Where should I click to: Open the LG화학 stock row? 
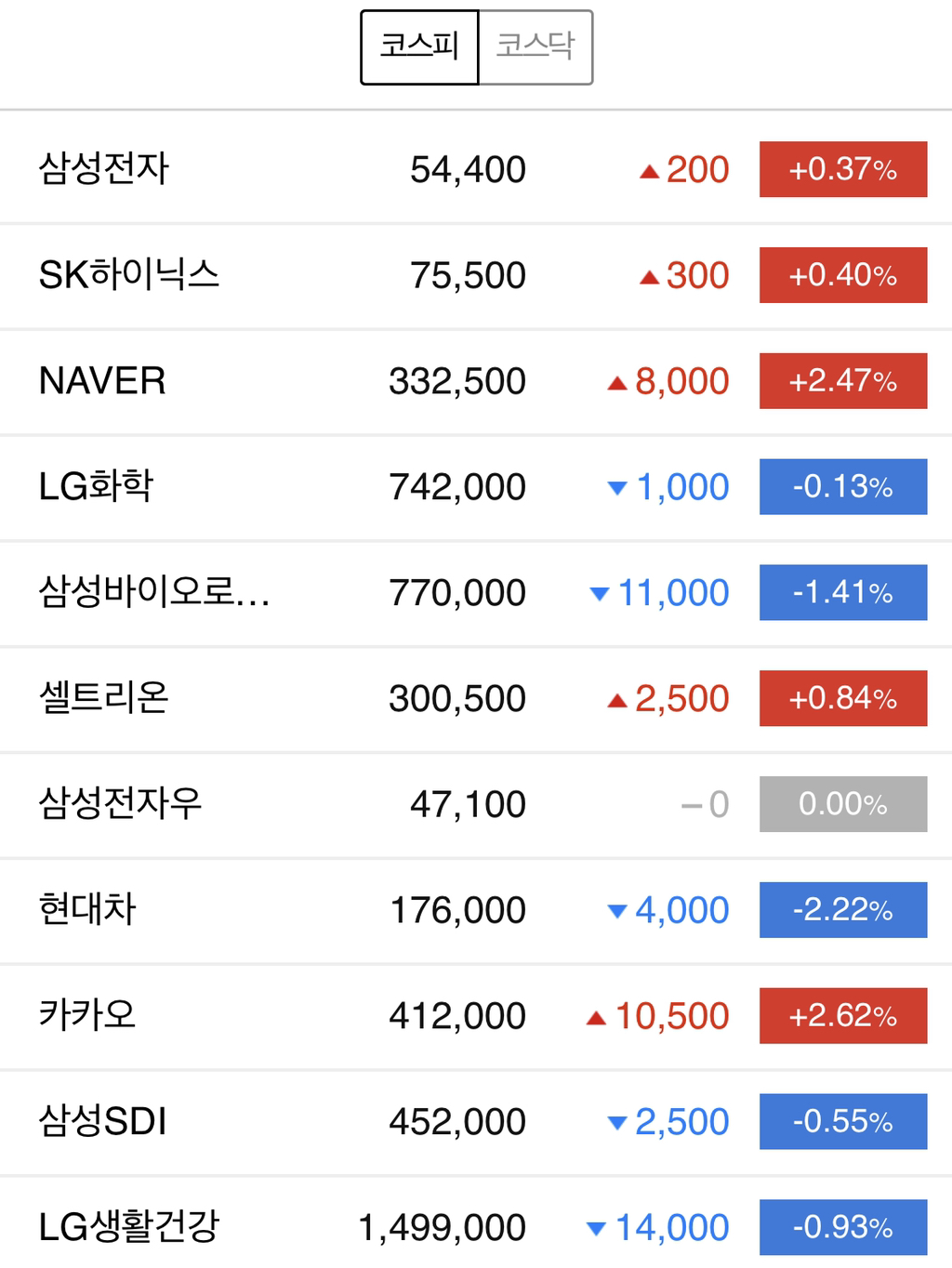pyautogui.click(x=476, y=486)
